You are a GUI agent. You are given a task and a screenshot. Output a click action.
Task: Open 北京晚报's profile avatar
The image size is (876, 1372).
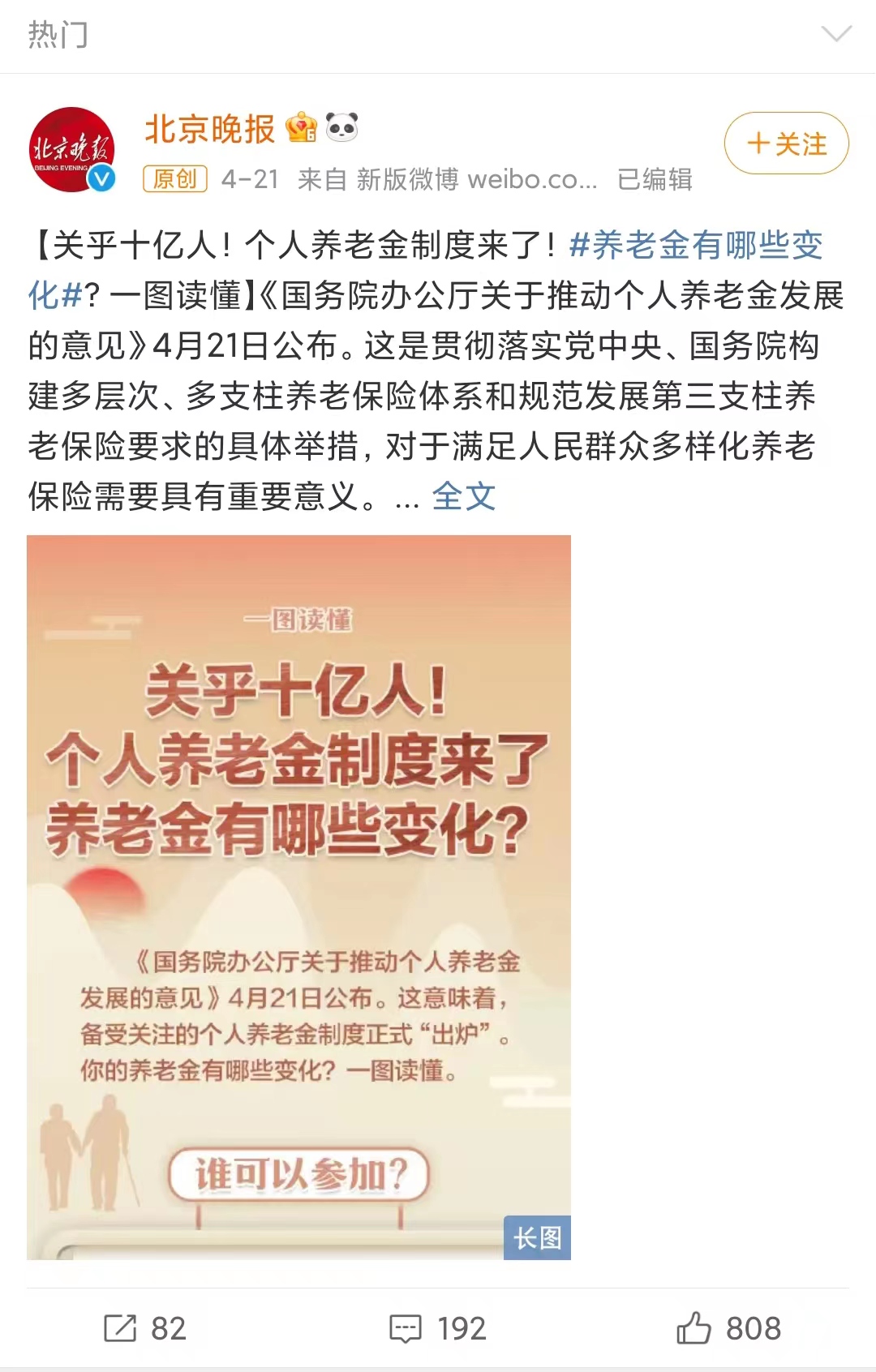[x=72, y=150]
